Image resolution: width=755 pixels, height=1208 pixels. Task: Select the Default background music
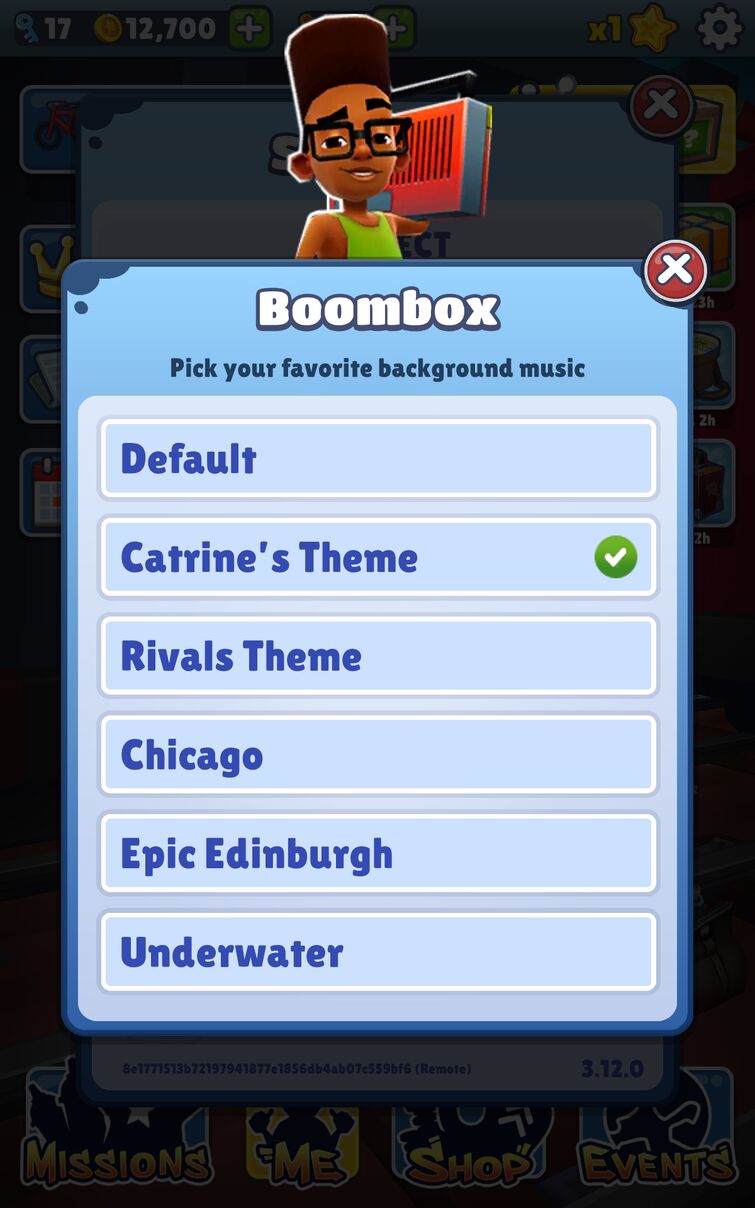378,459
